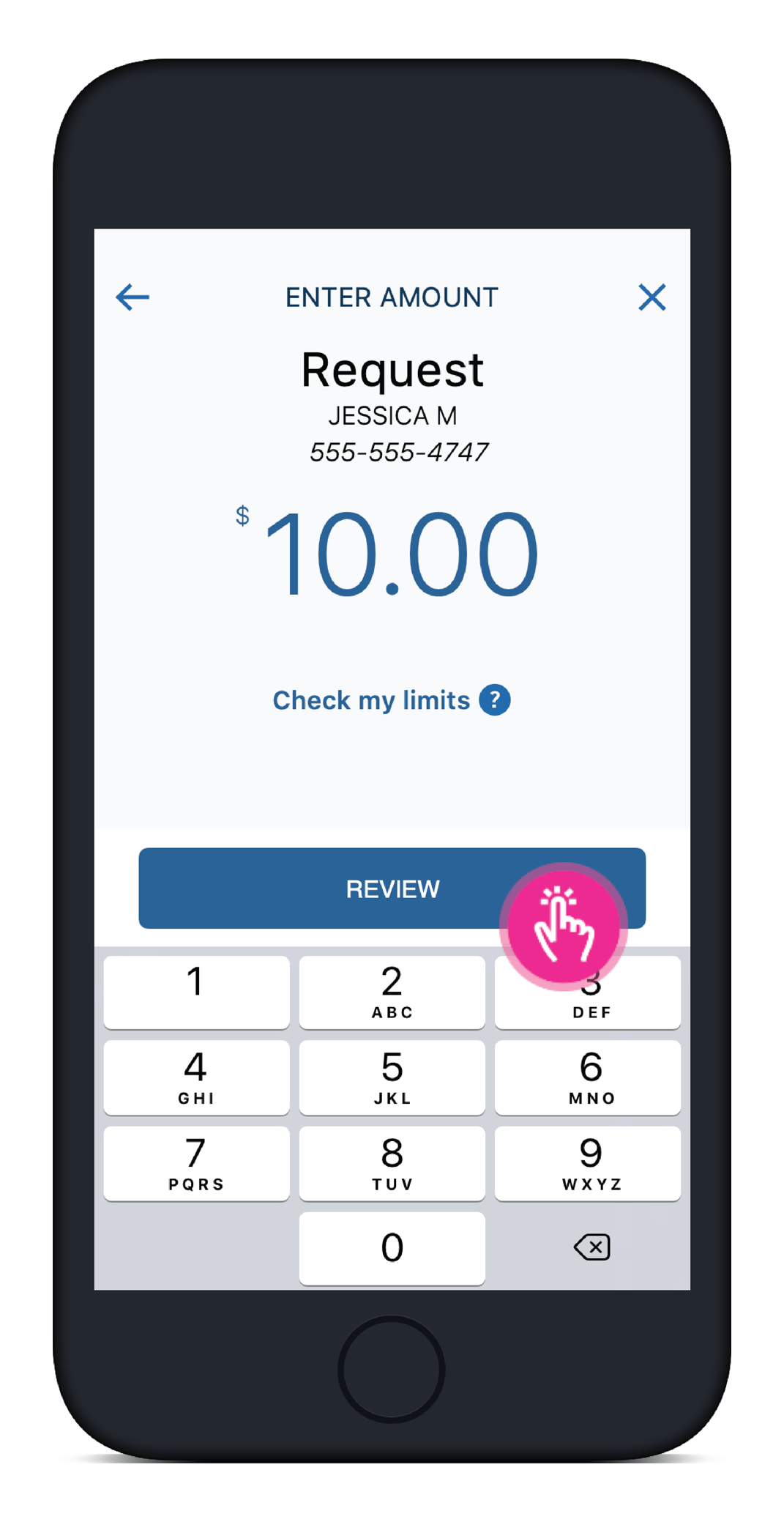Open Check my limits link
The image size is (784, 1522).
click(x=372, y=701)
